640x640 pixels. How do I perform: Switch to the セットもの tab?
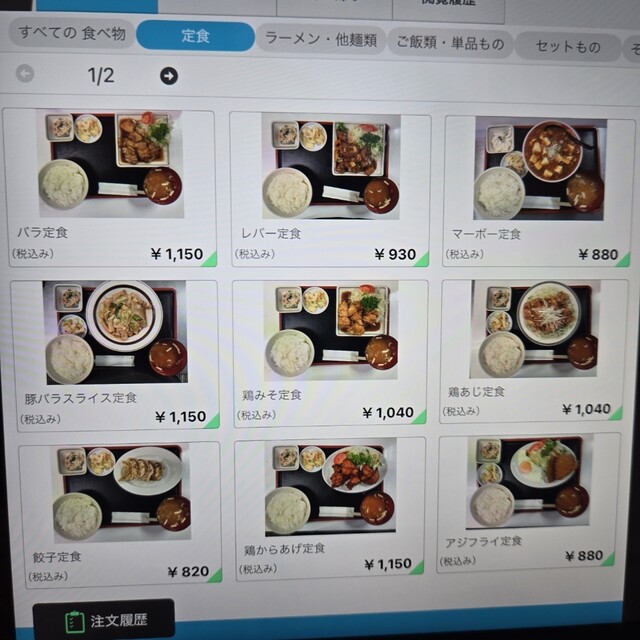pyautogui.click(x=568, y=46)
